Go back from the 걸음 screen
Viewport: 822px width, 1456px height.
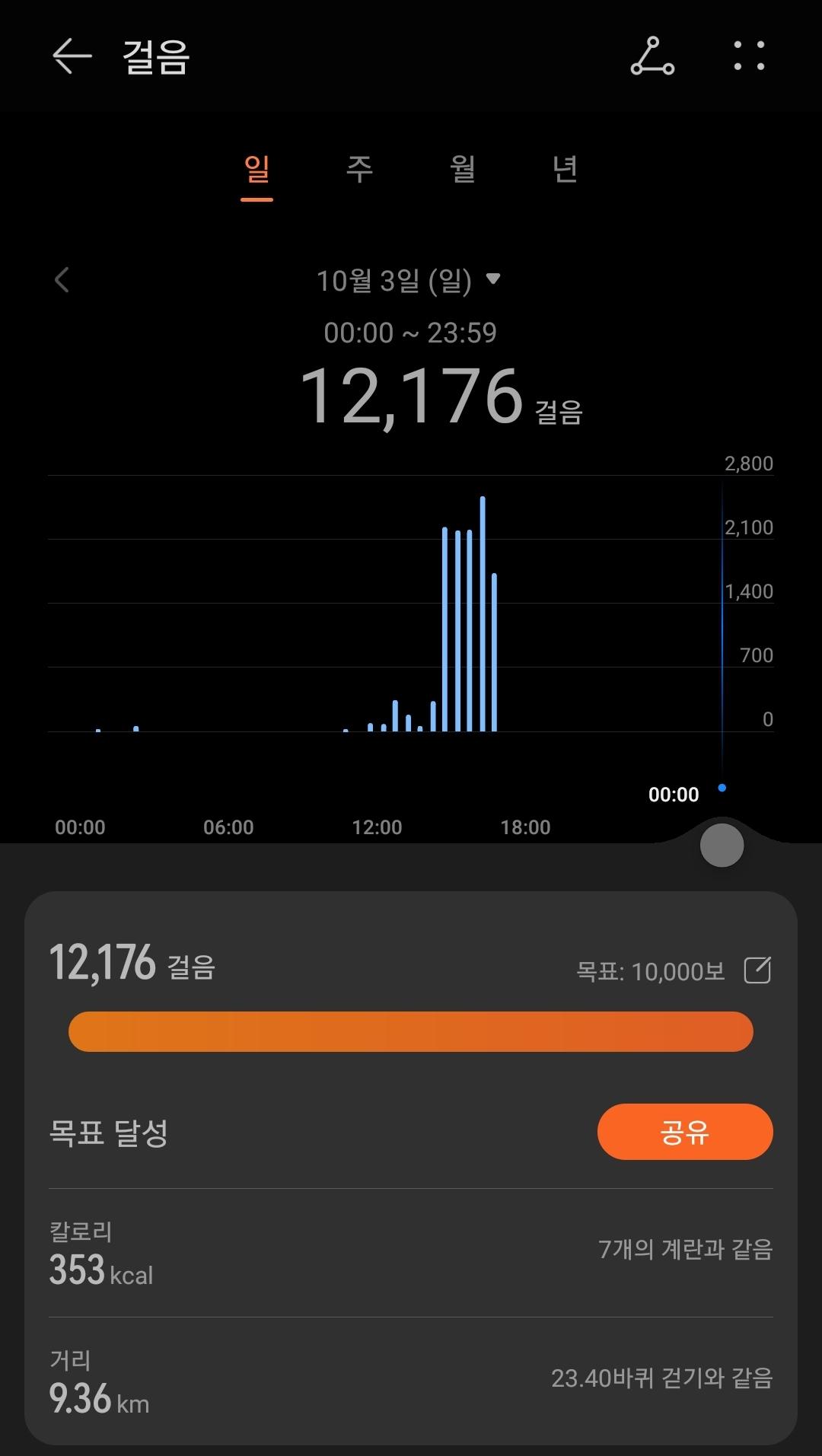pos(72,57)
